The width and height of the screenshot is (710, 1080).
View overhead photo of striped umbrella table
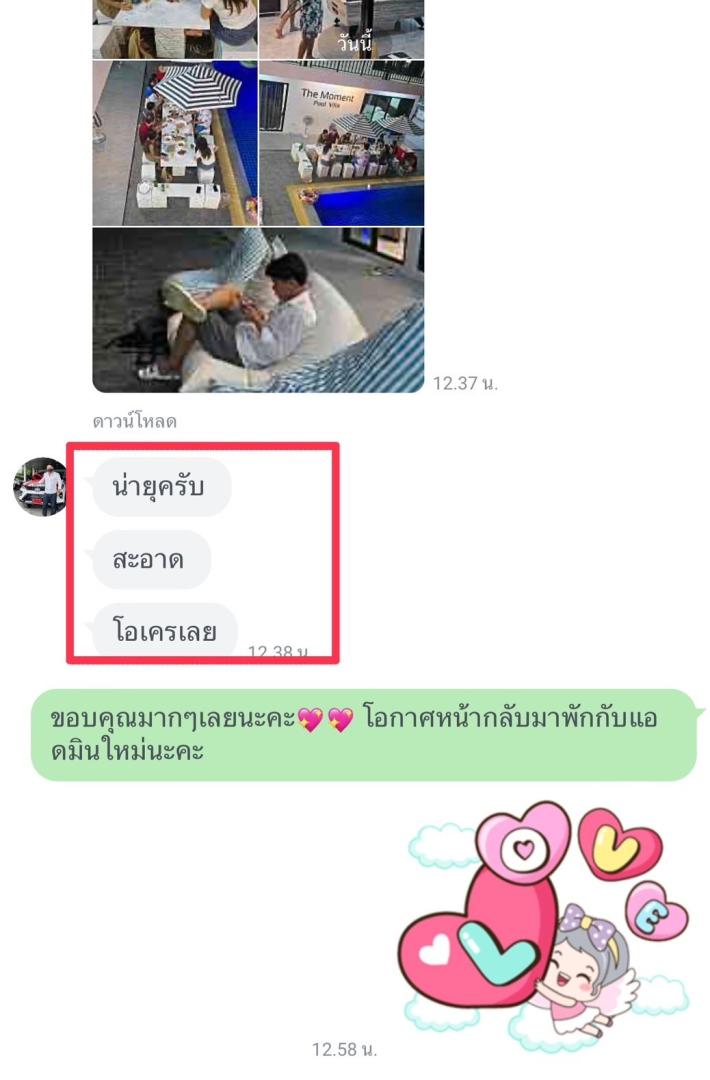175,143
